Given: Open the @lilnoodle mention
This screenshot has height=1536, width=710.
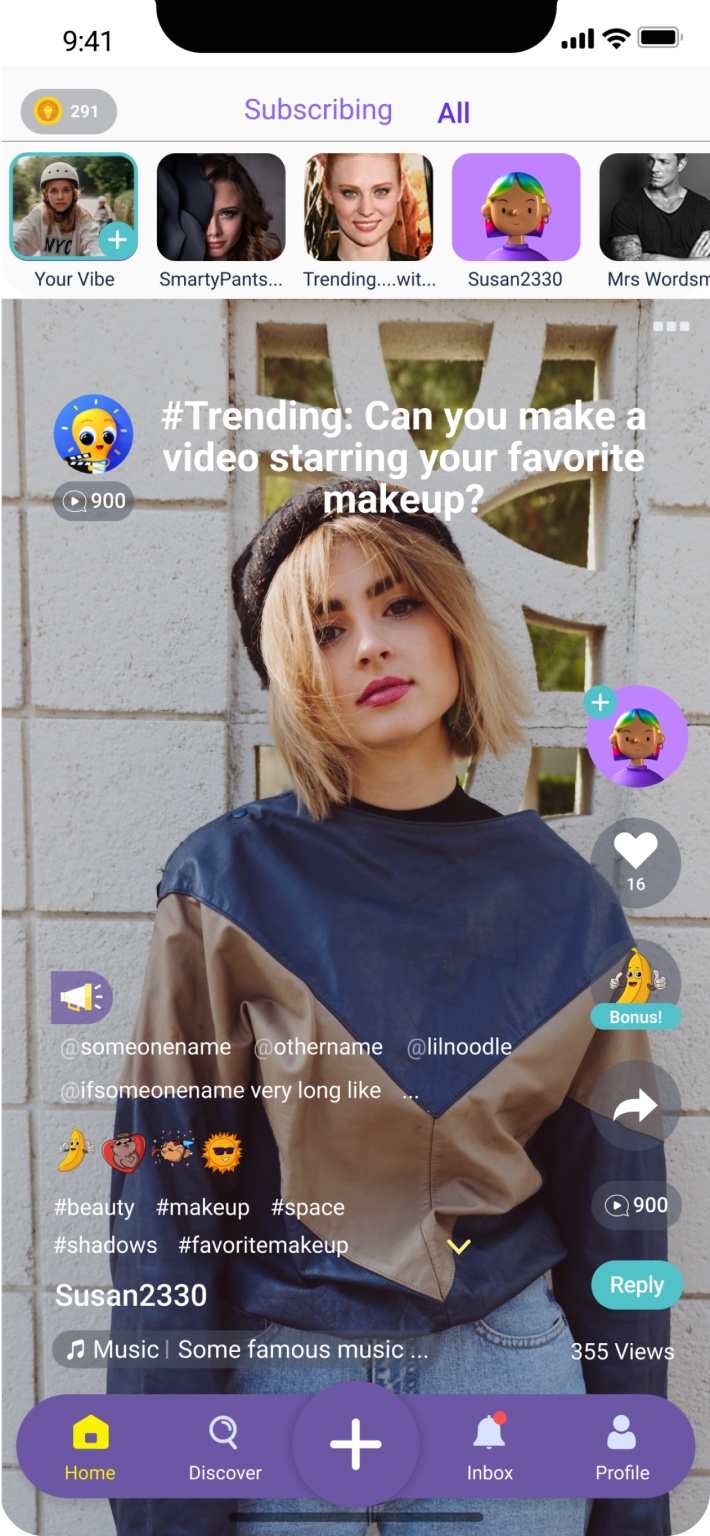Looking at the screenshot, I should pos(459,1047).
